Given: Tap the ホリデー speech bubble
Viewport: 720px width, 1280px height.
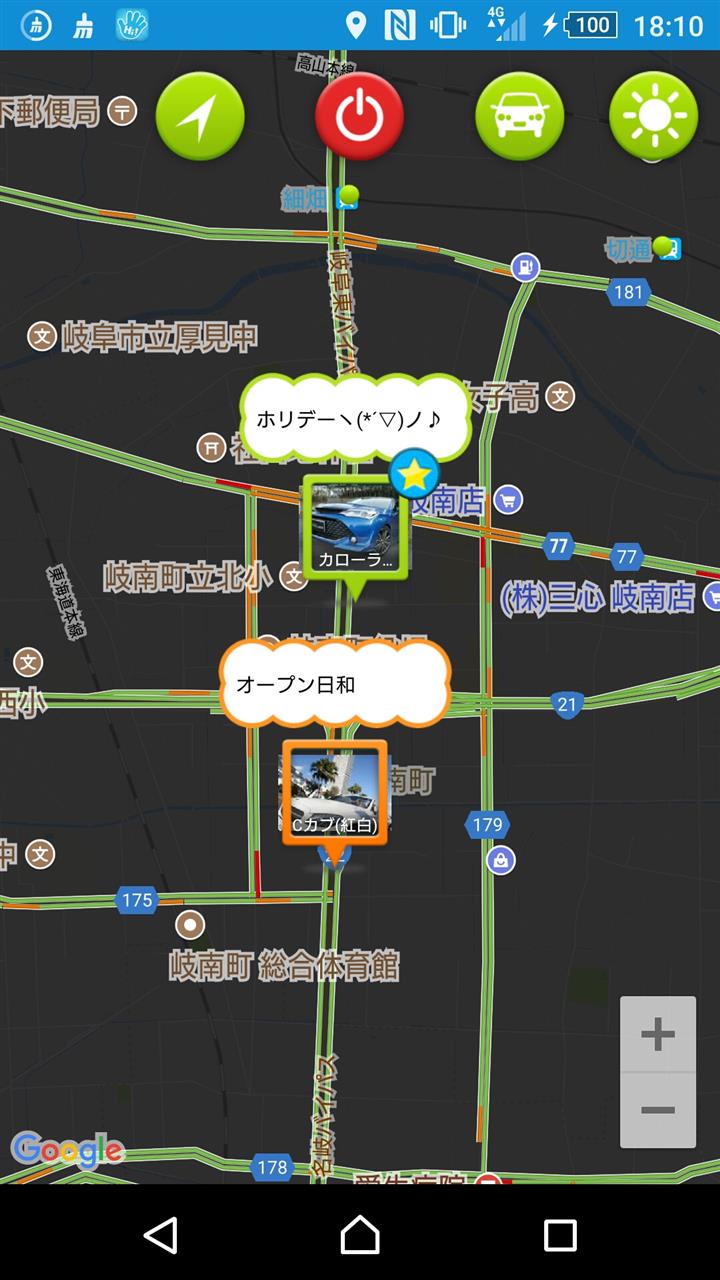Looking at the screenshot, I should point(355,418).
